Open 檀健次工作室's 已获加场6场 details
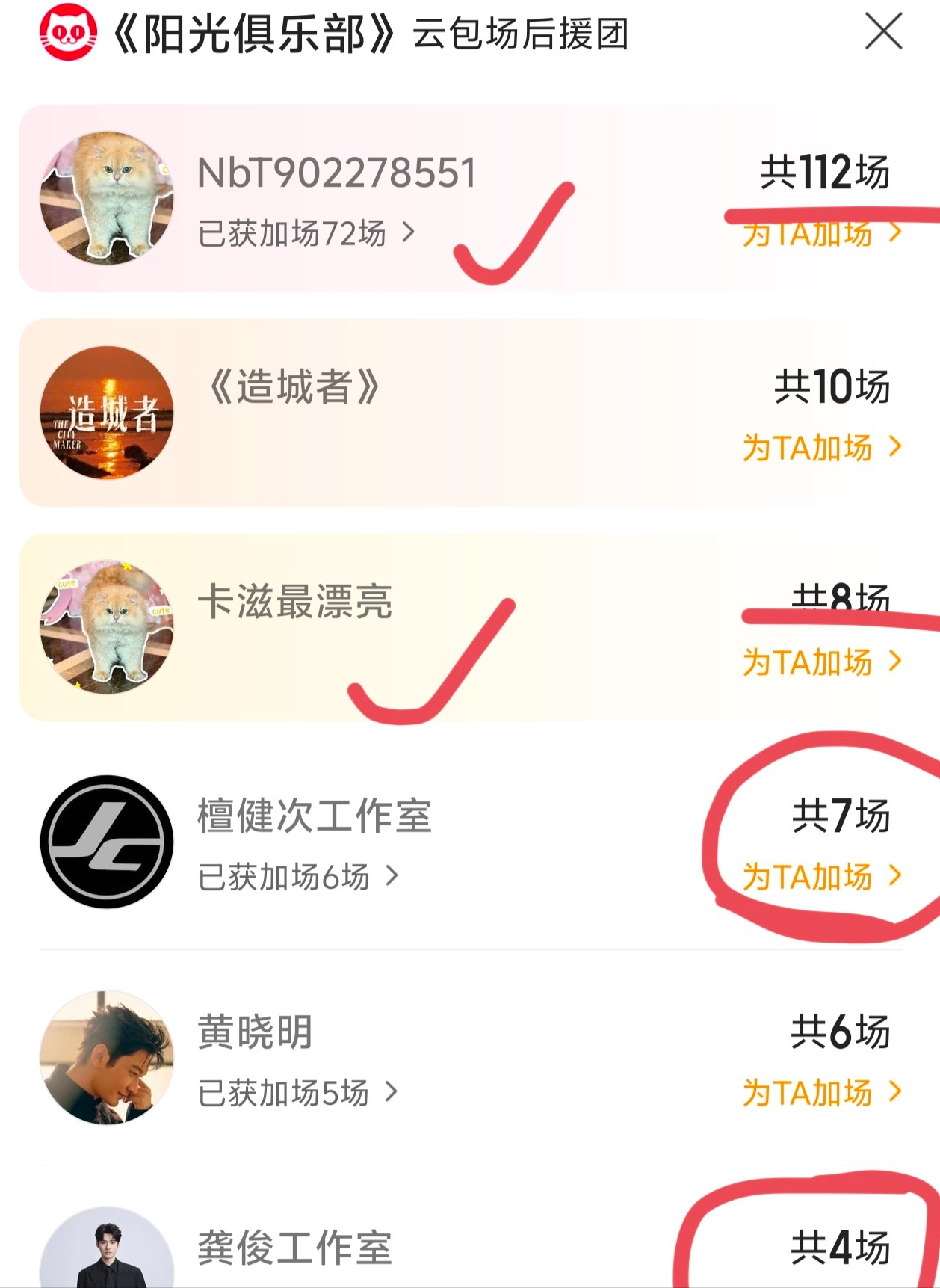Screen dimensions: 940x1288 click(297, 877)
